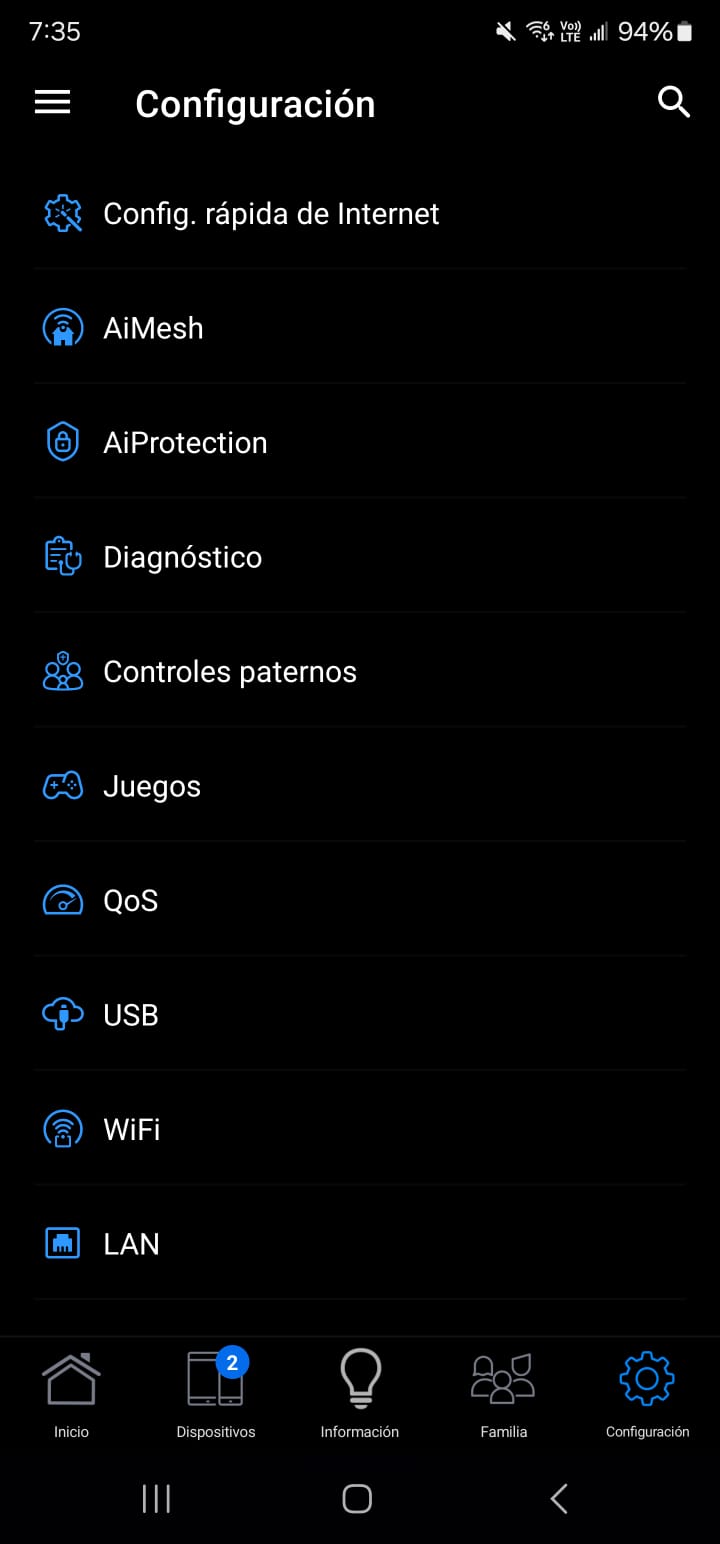Screen dimensions: 720x1544
Task: Open QoS settings
Action: 130,901
